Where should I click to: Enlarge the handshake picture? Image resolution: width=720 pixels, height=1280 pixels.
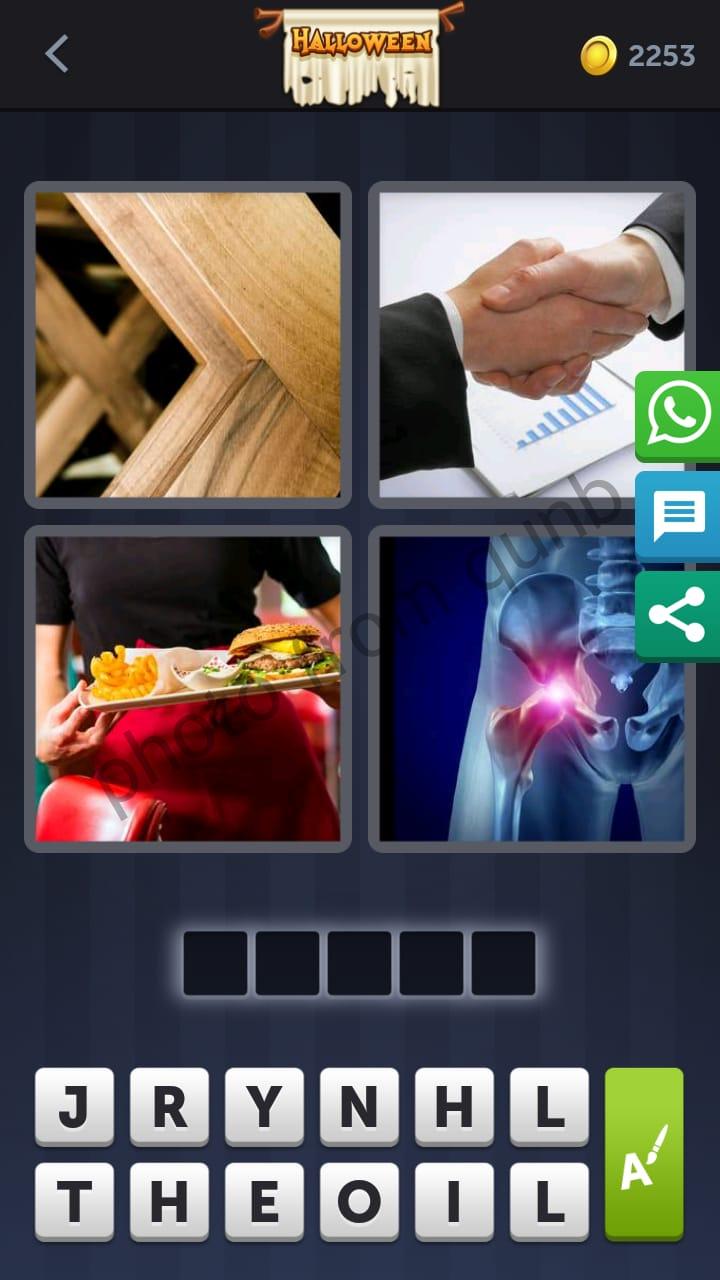point(531,345)
